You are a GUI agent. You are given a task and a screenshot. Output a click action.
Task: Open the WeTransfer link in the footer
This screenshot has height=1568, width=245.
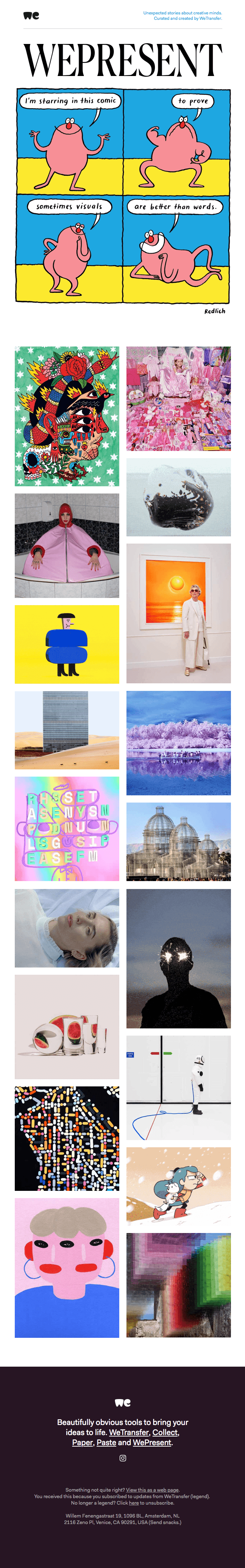(129, 1432)
